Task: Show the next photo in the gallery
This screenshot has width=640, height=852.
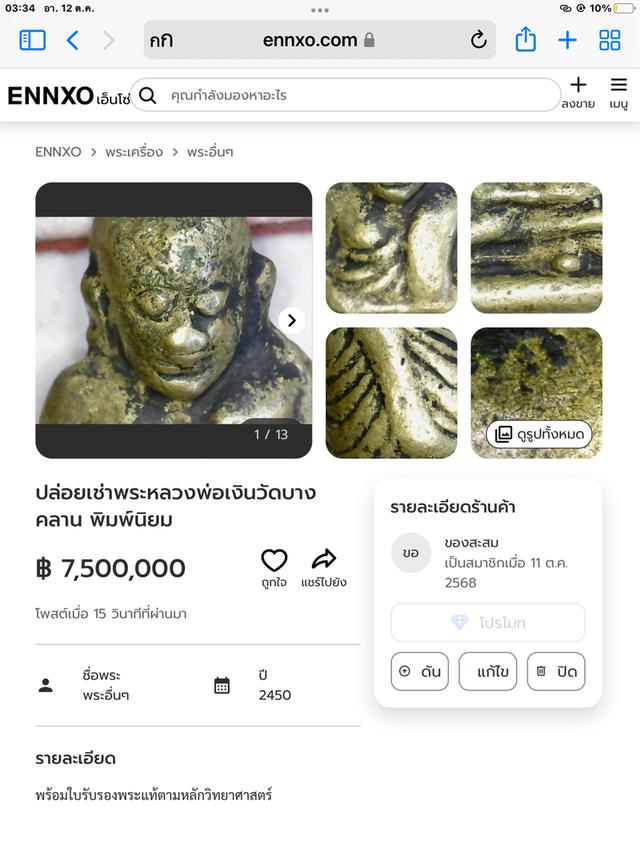Action: point(291,320)
